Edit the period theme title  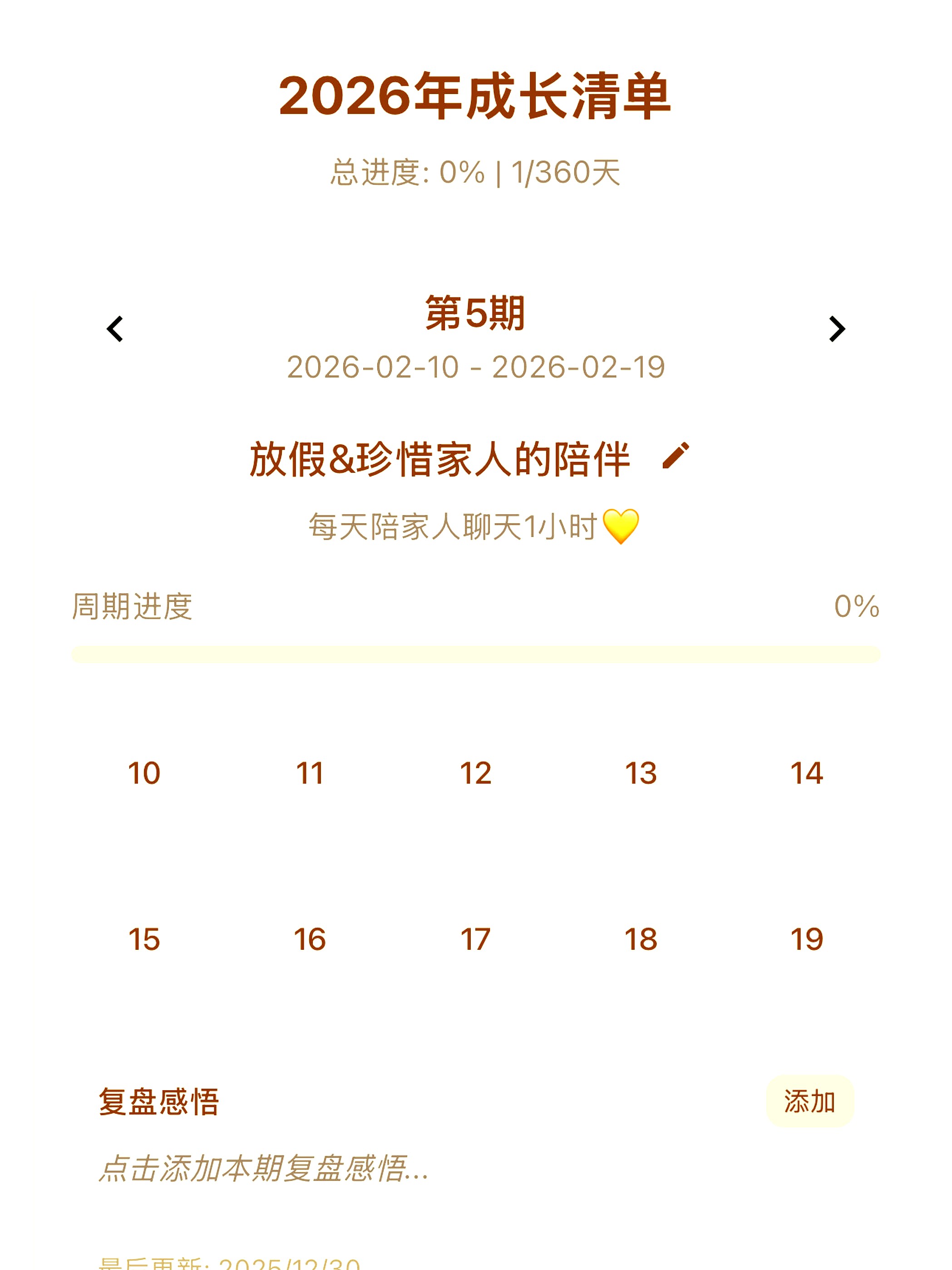(x=676, y=456)
